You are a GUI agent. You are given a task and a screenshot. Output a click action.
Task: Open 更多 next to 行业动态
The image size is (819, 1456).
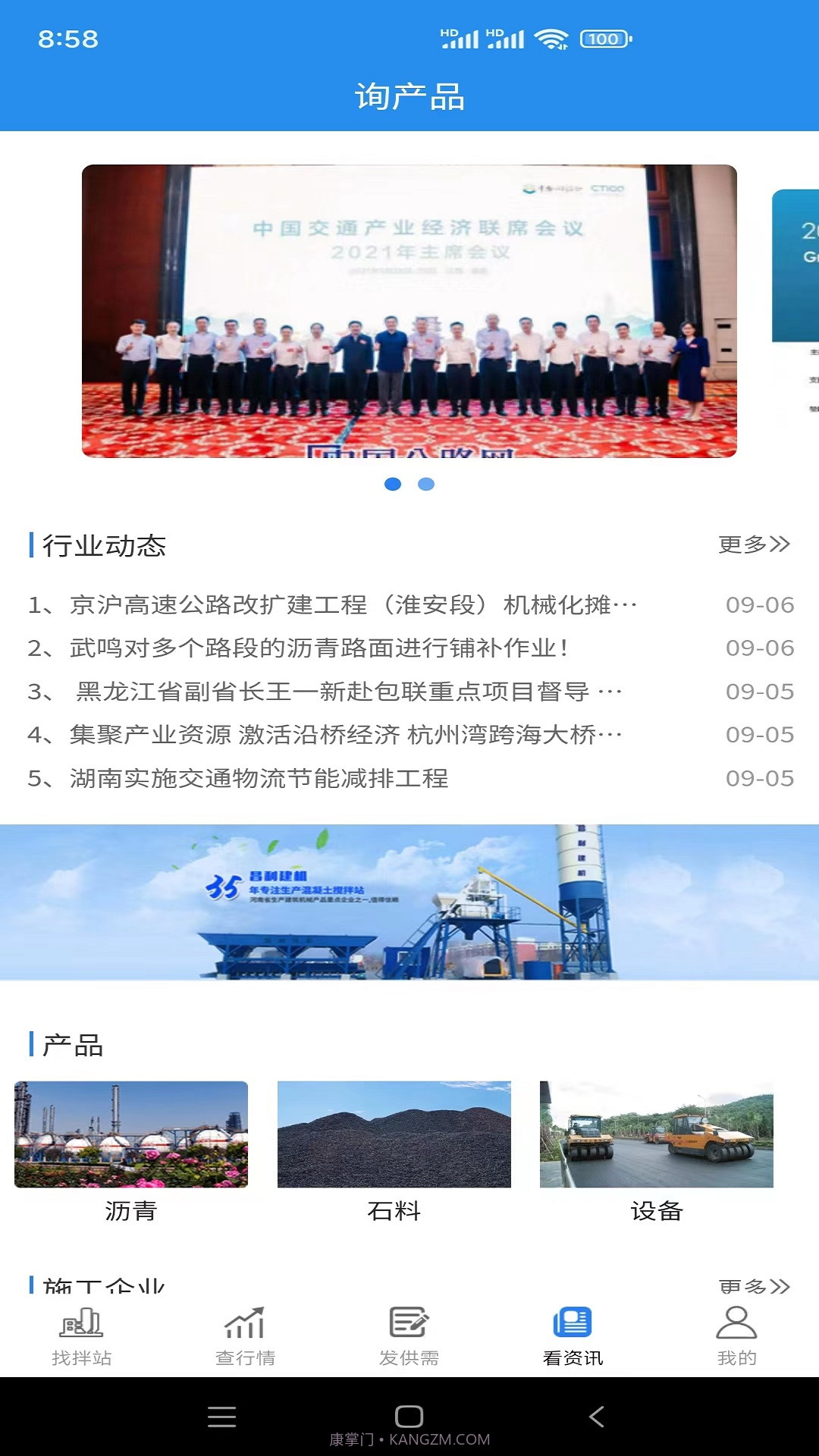coord(755,543)
